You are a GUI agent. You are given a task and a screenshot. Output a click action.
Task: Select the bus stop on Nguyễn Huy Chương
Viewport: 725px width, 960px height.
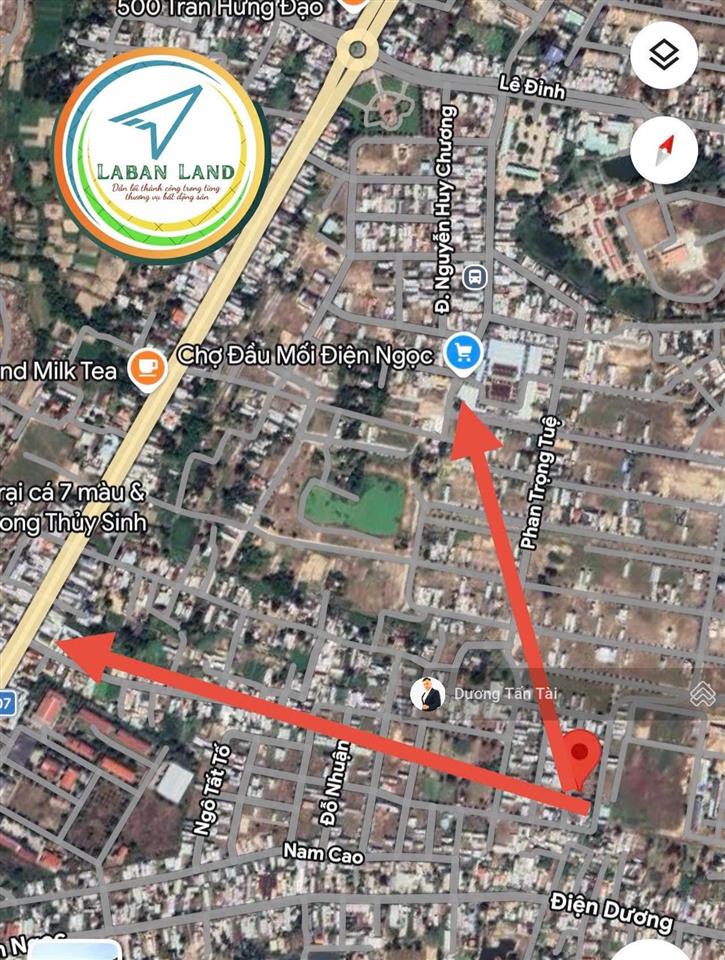477,277
